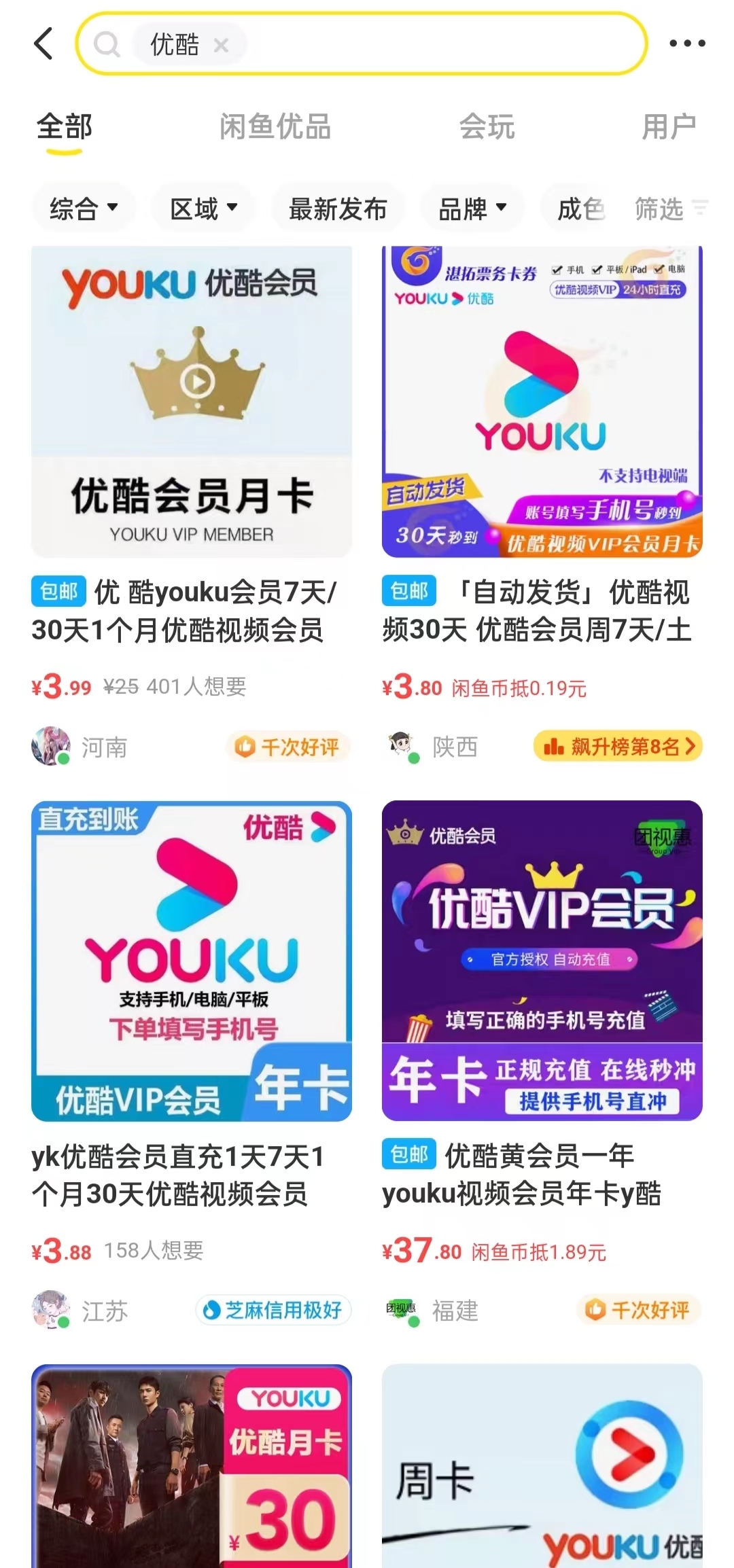Switch to the 闲鱼优品 tab

[275, 127]
